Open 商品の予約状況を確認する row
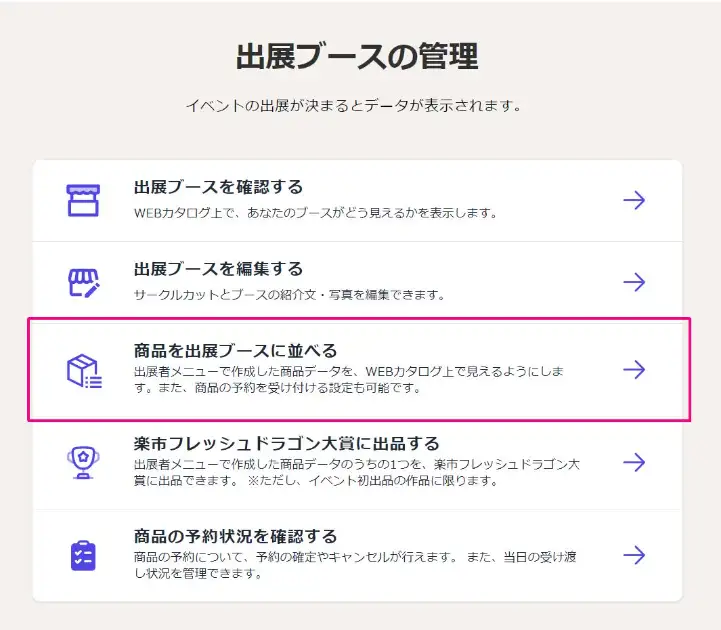This screenshot has height=630, width=721. [357, 554]
